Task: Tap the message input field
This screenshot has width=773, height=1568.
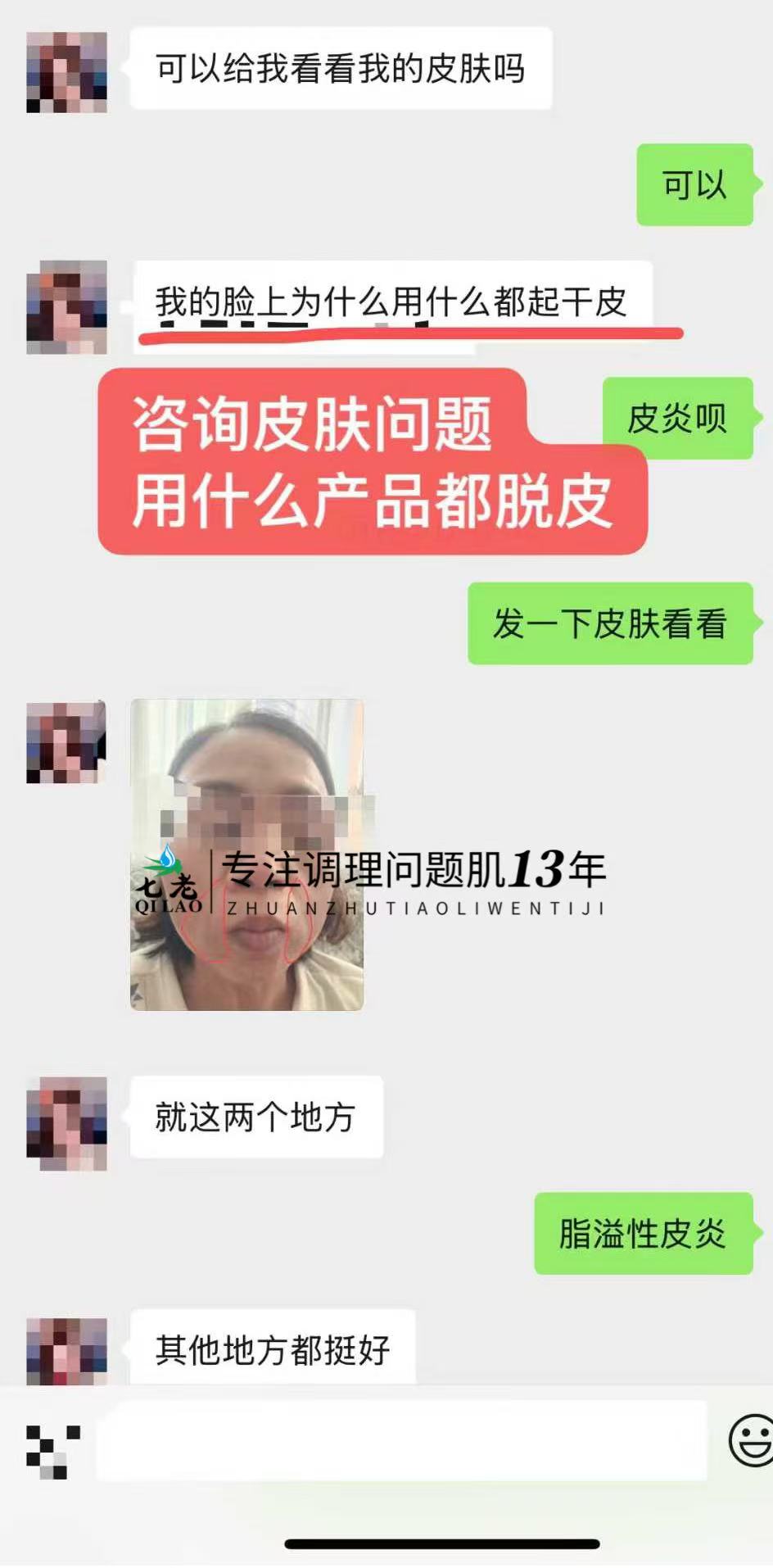Action: coord(401,1441)
